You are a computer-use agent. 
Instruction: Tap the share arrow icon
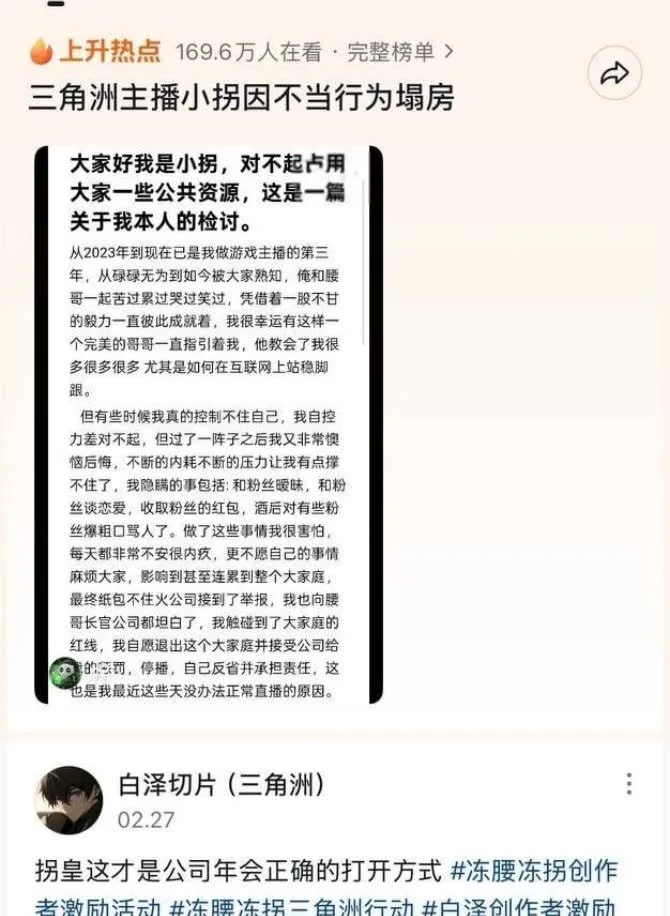pos(615,73)
